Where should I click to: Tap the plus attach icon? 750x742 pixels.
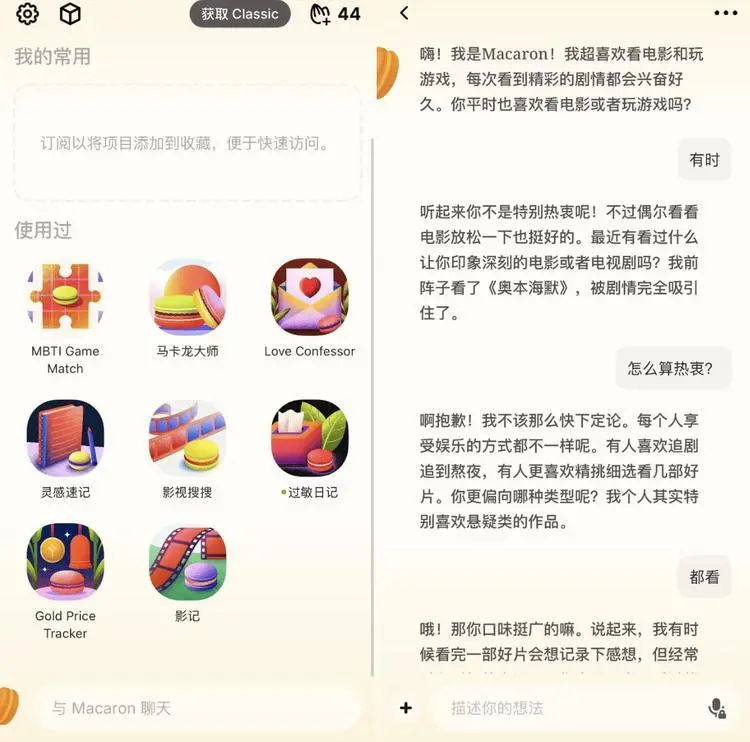click(x=406, y=708)
